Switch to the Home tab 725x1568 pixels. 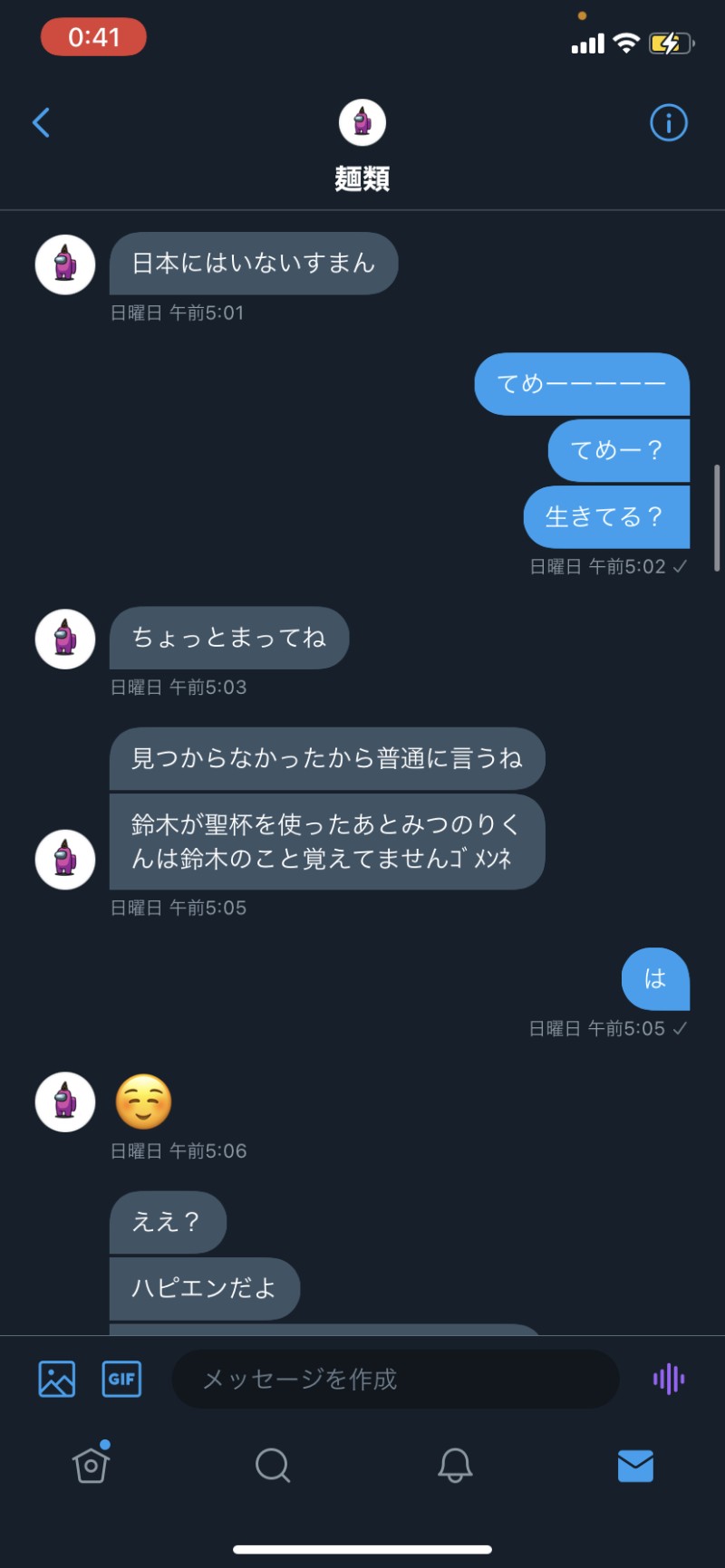click(91, 1465)
